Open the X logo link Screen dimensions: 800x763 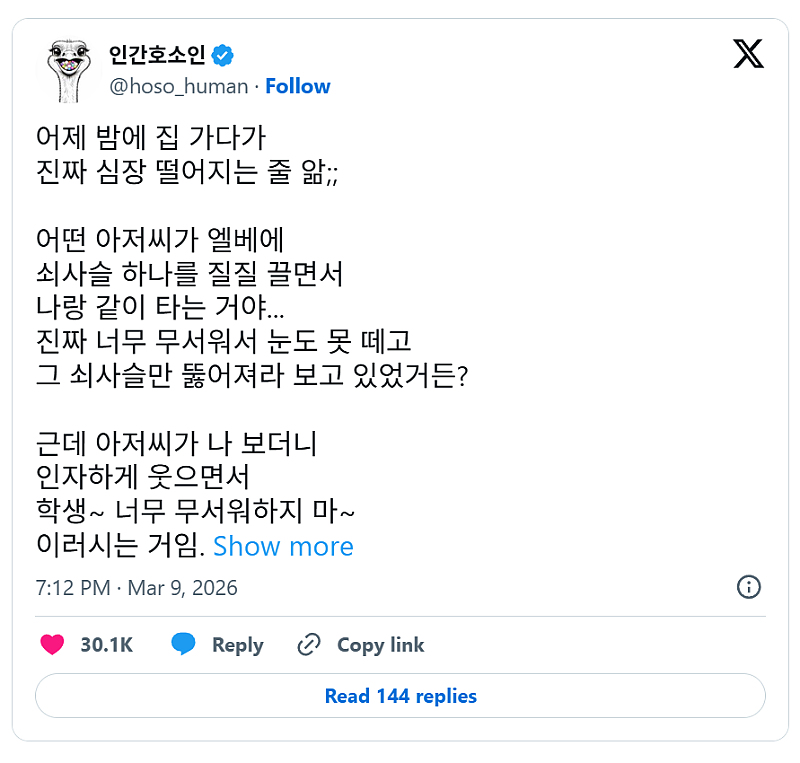click(748, 54)
